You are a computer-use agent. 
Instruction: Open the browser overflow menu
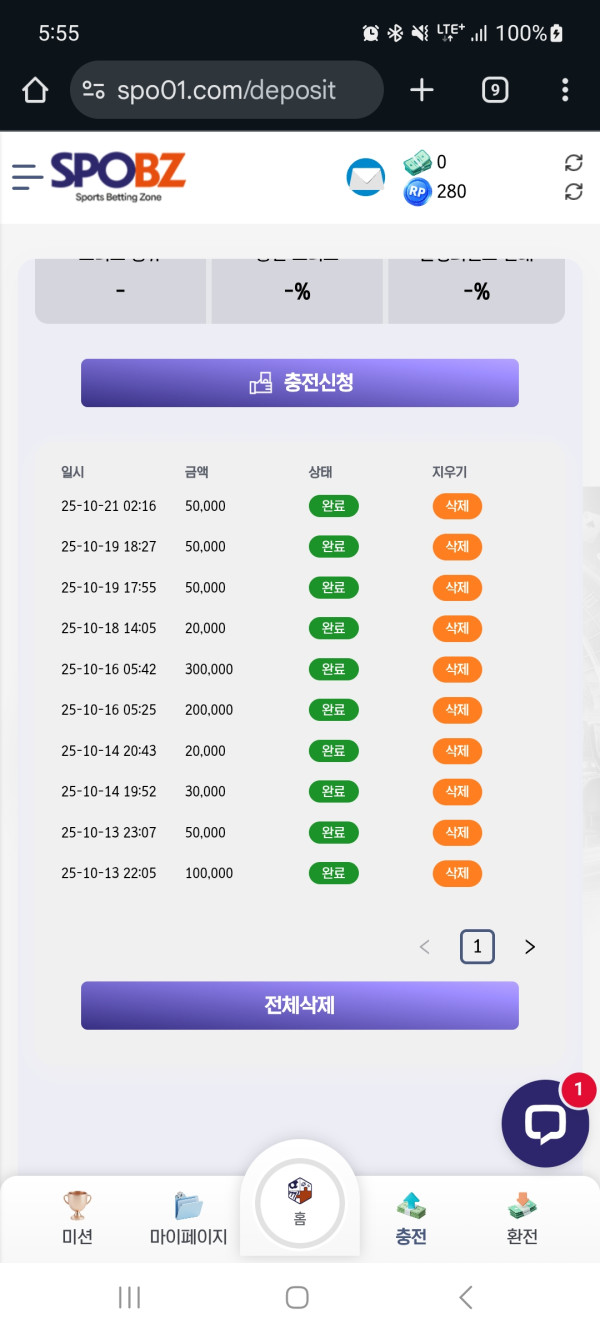[x=565, y=90]
